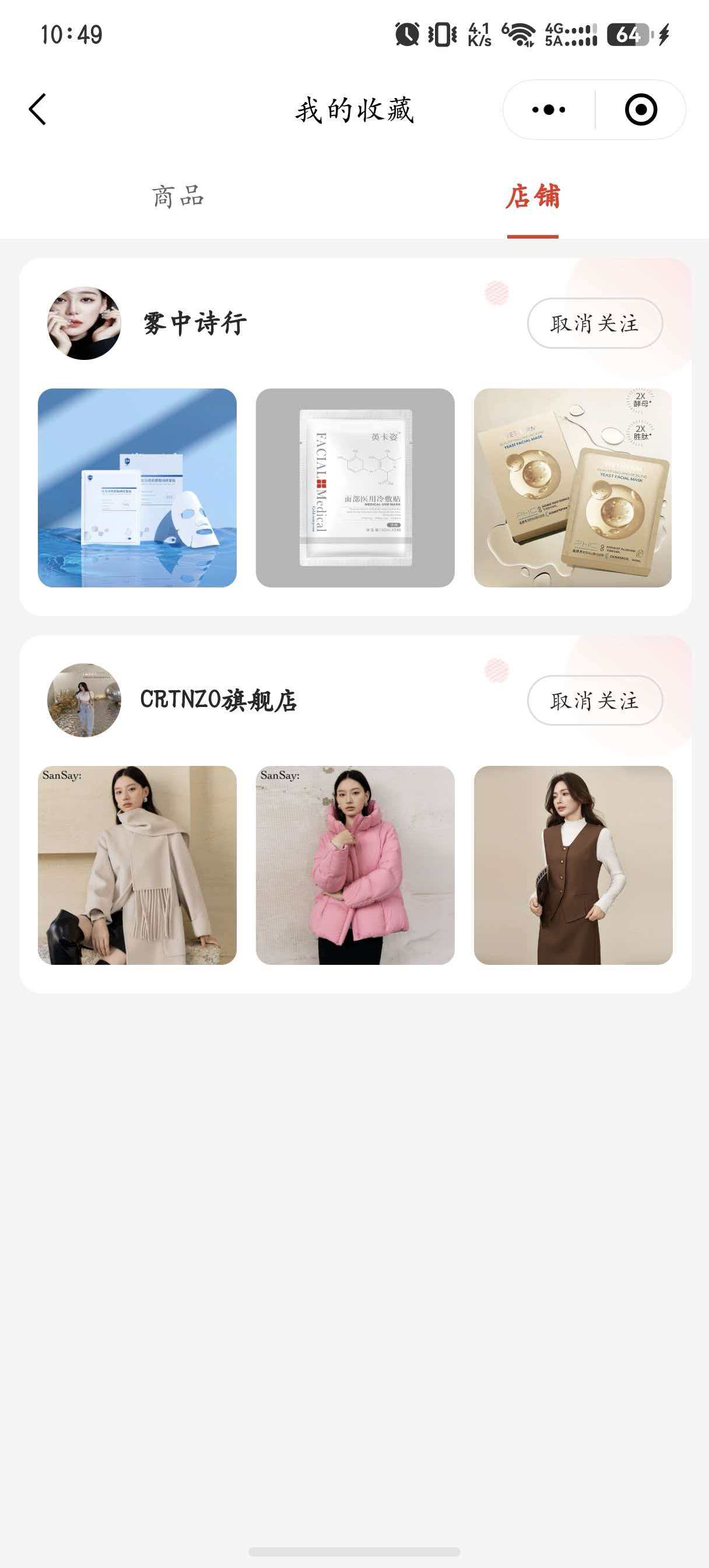This screenshot has width=709, height=1568.
Task: Open the mini program more-options menu
Action: pos(549,110)
